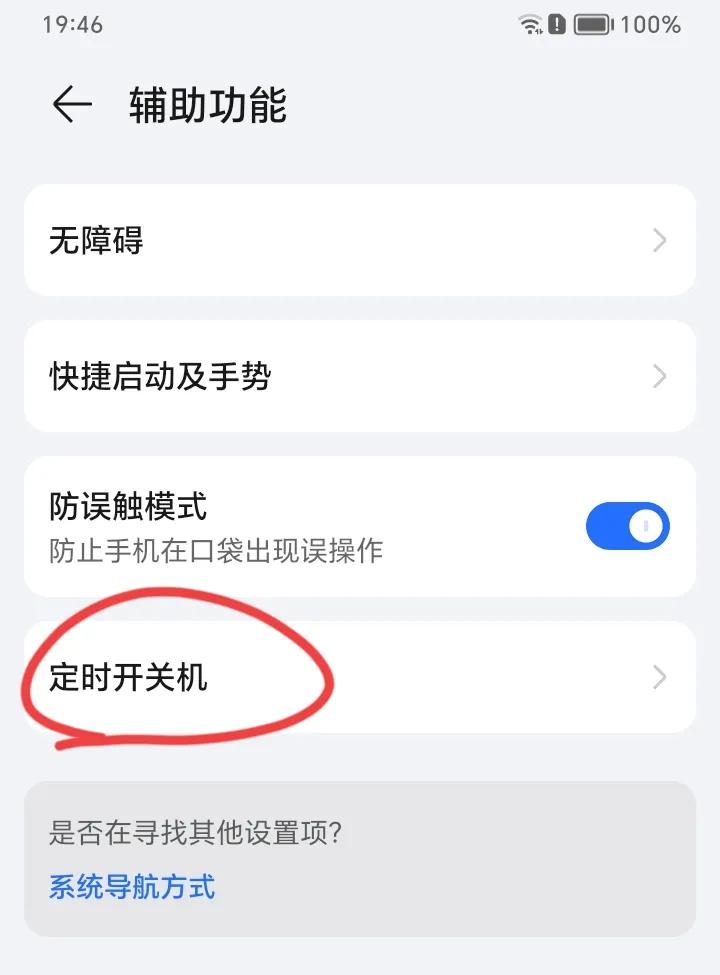
Task: Follow the 系统导航方式 link
Action: pos(132,886)
